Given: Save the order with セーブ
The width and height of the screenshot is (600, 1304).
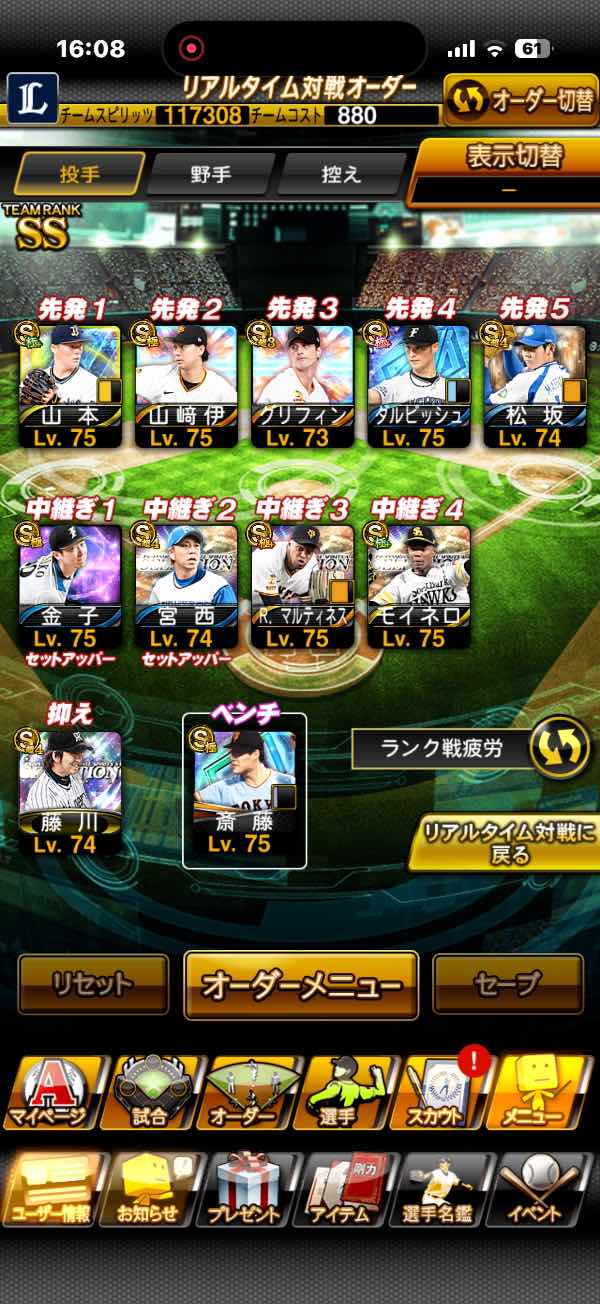Looking at the screenshot, I should [508, 984].
